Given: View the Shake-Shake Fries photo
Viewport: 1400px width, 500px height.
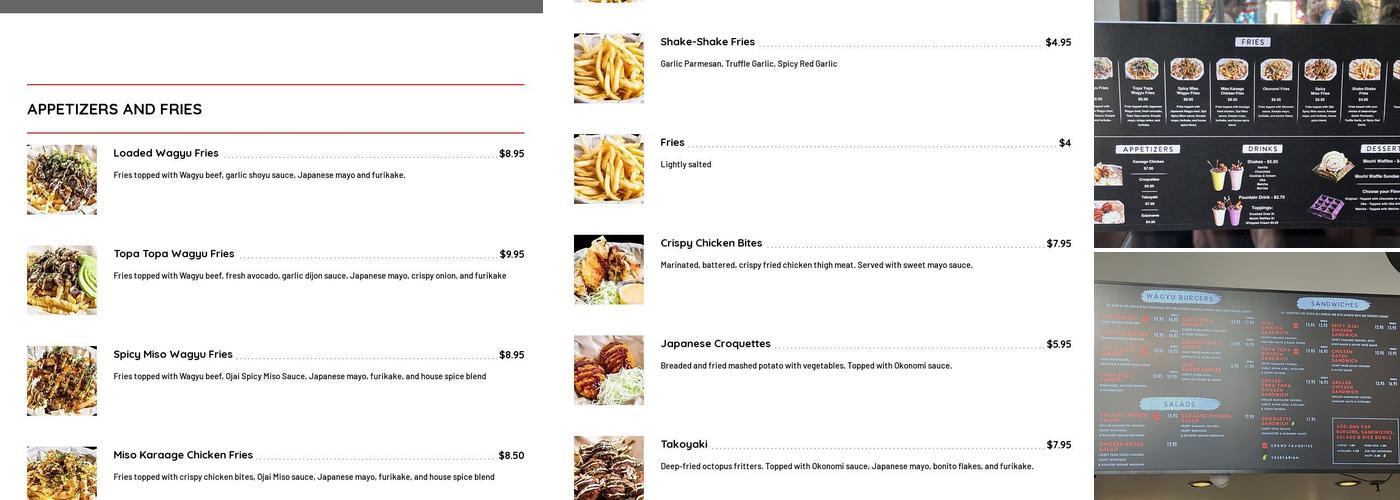Looking at the screenshot, I should click(x=609, y=68).
